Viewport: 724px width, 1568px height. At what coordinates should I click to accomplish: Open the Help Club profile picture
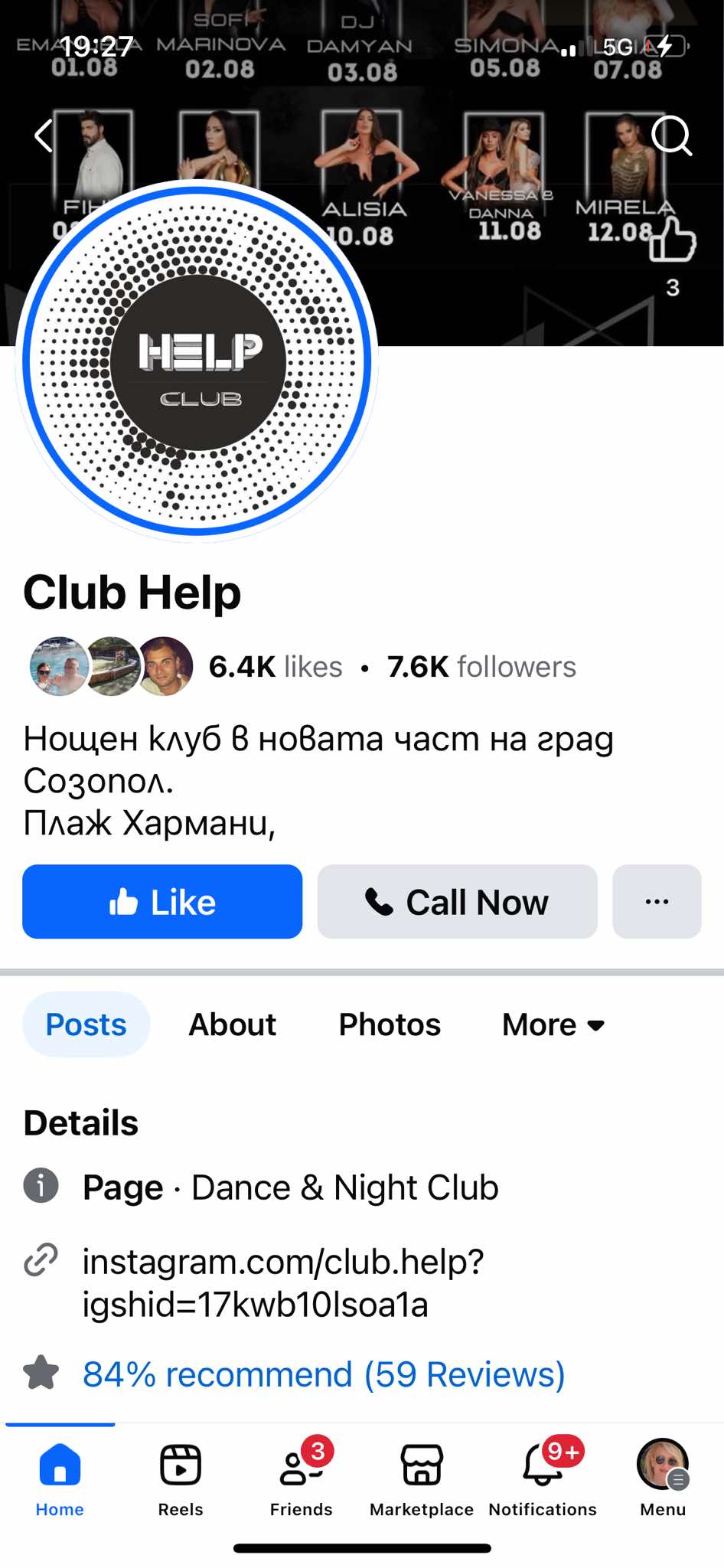(197, 361)
